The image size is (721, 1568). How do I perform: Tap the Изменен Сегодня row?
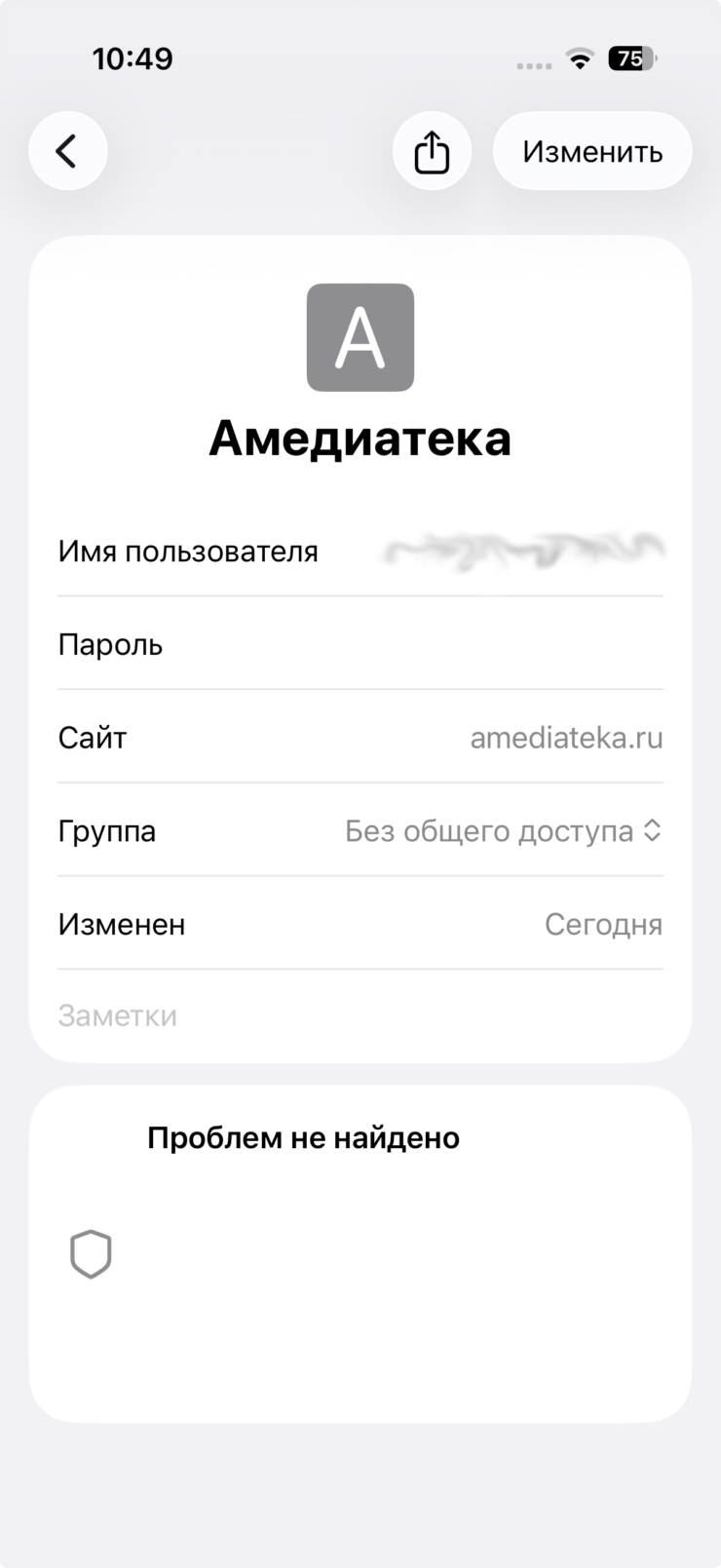360,924
